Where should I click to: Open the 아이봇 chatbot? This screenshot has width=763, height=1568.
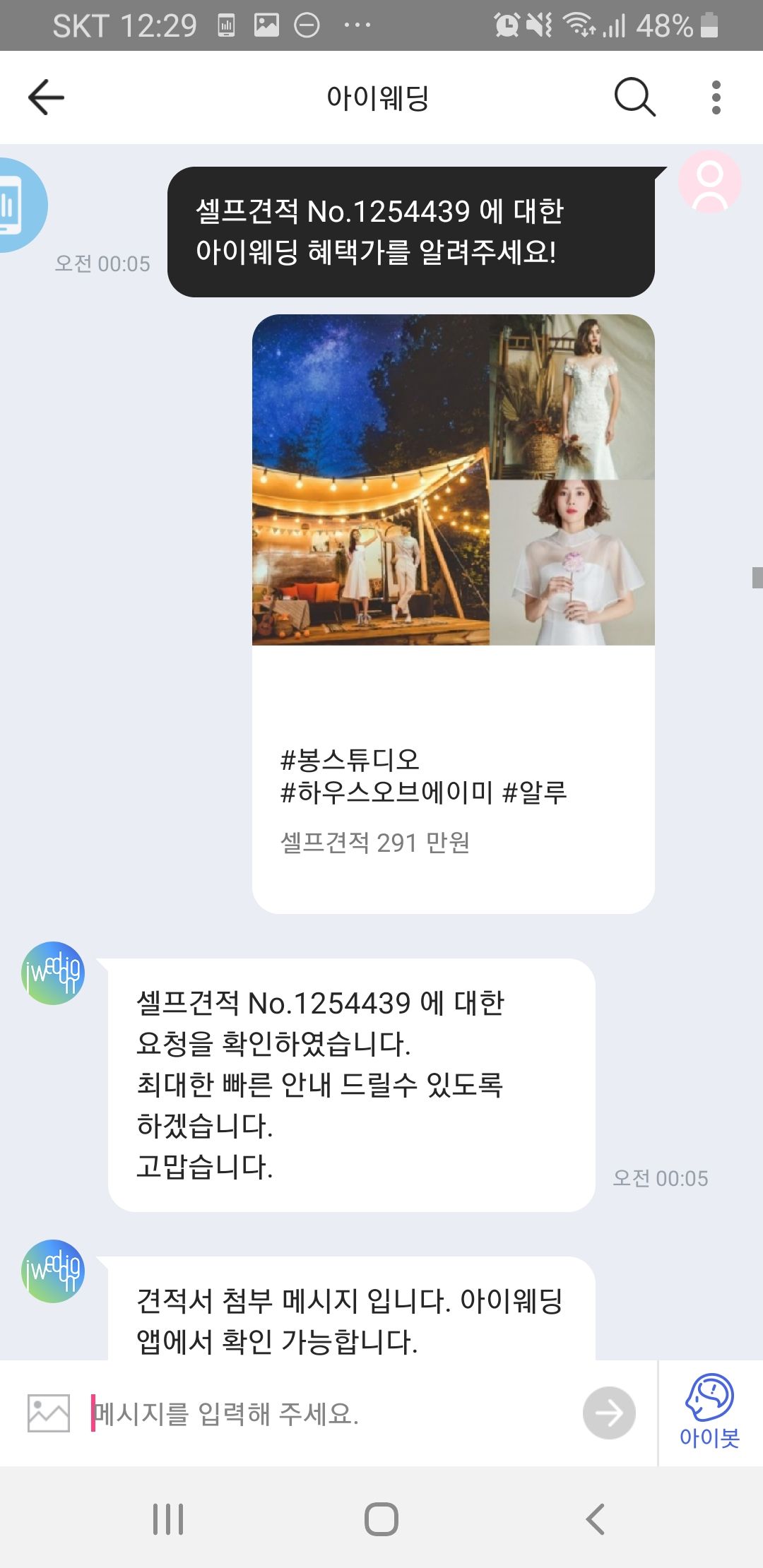[x=709, y=1412]
